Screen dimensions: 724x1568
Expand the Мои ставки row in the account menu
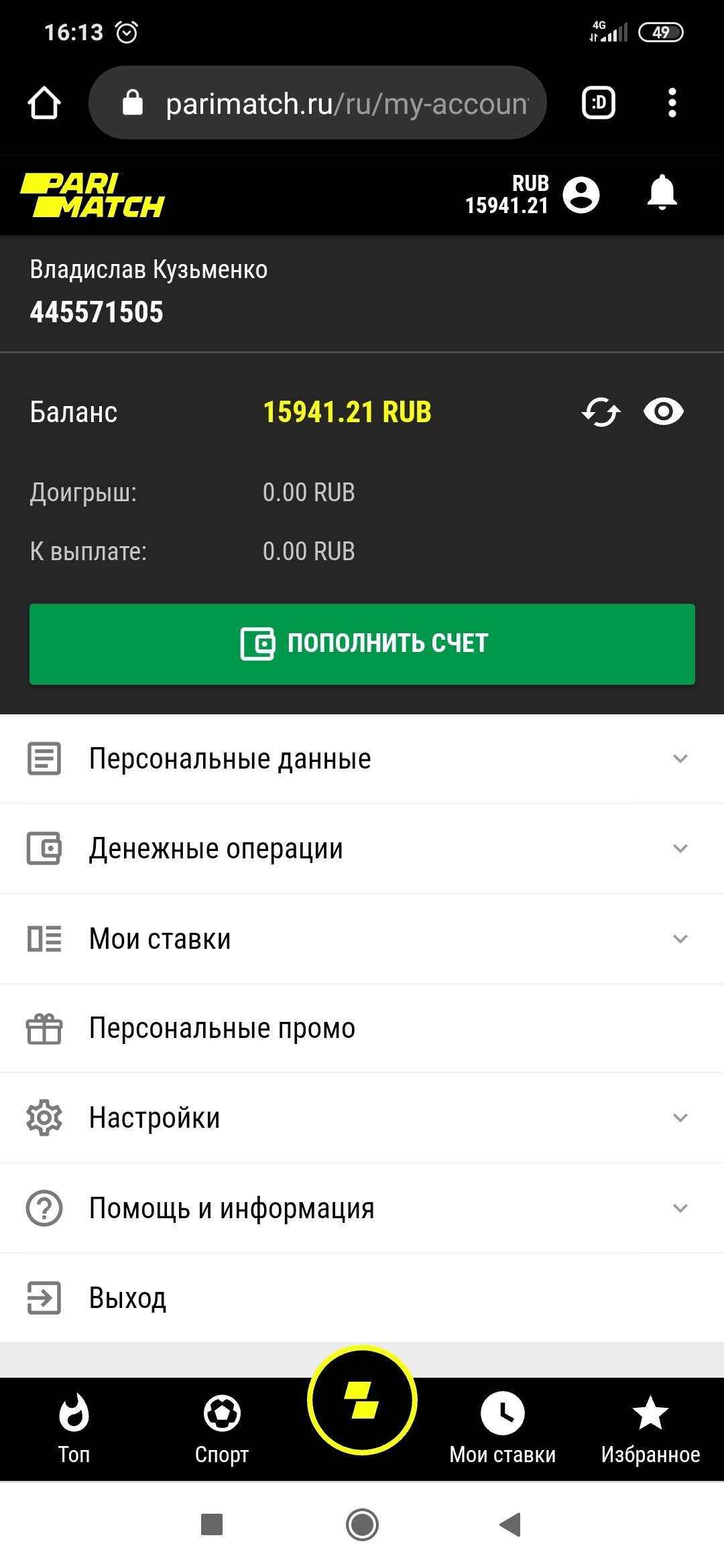tap(362, 938)
